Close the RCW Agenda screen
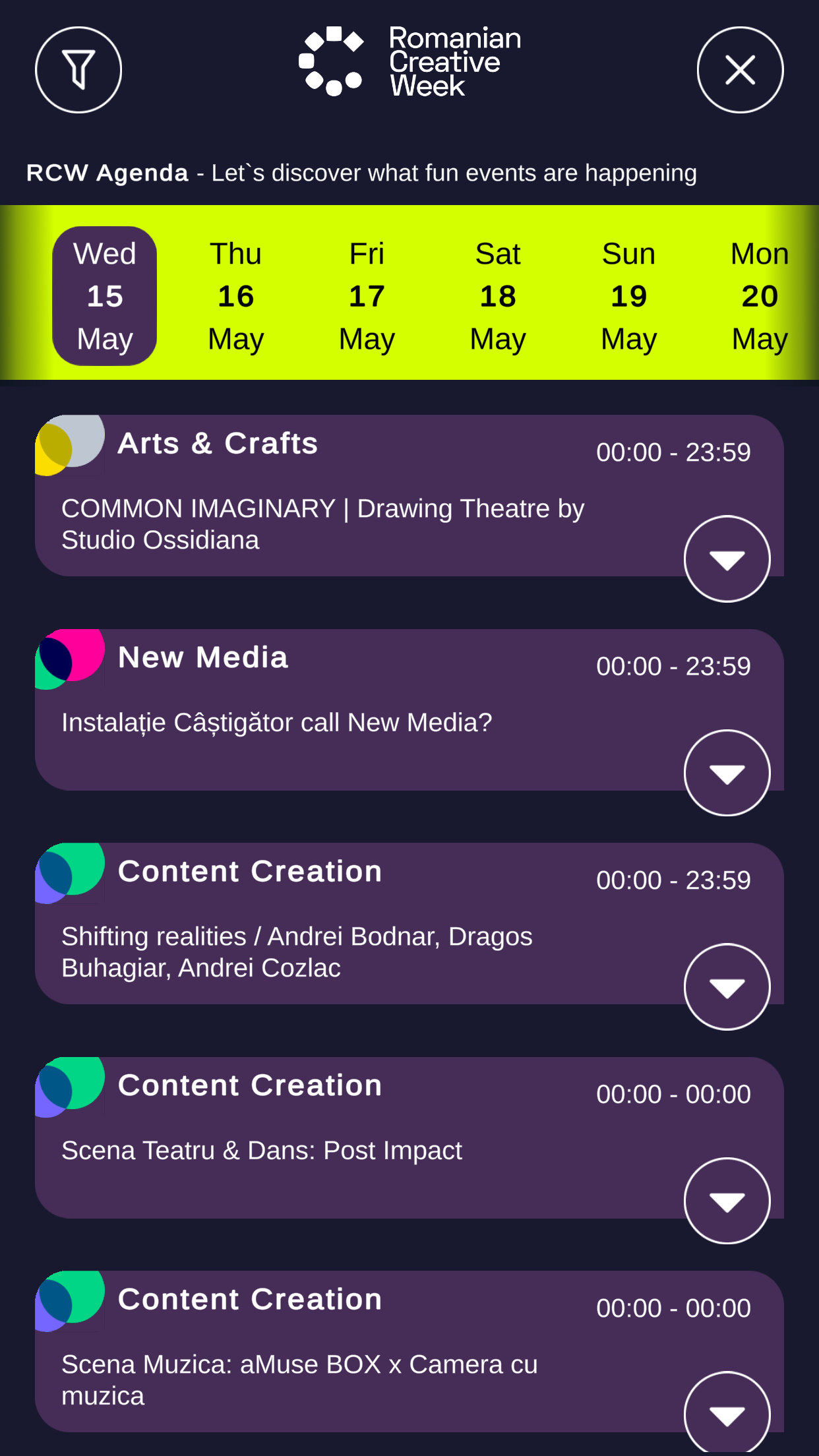Screen dimensions: 819x1456 tap(740, 70)
